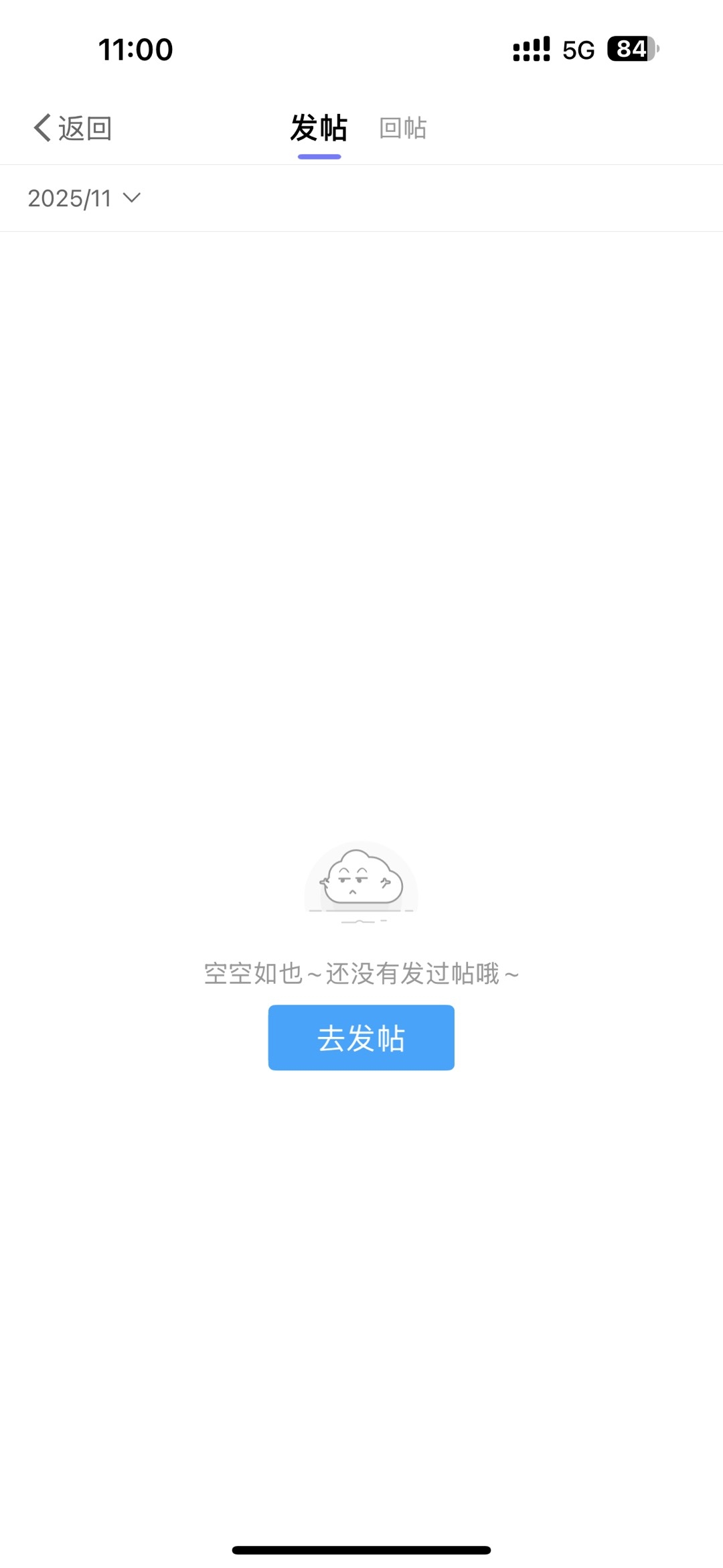
Task: Tap the 去发帖 button
Action: (x=361, y=1038)
